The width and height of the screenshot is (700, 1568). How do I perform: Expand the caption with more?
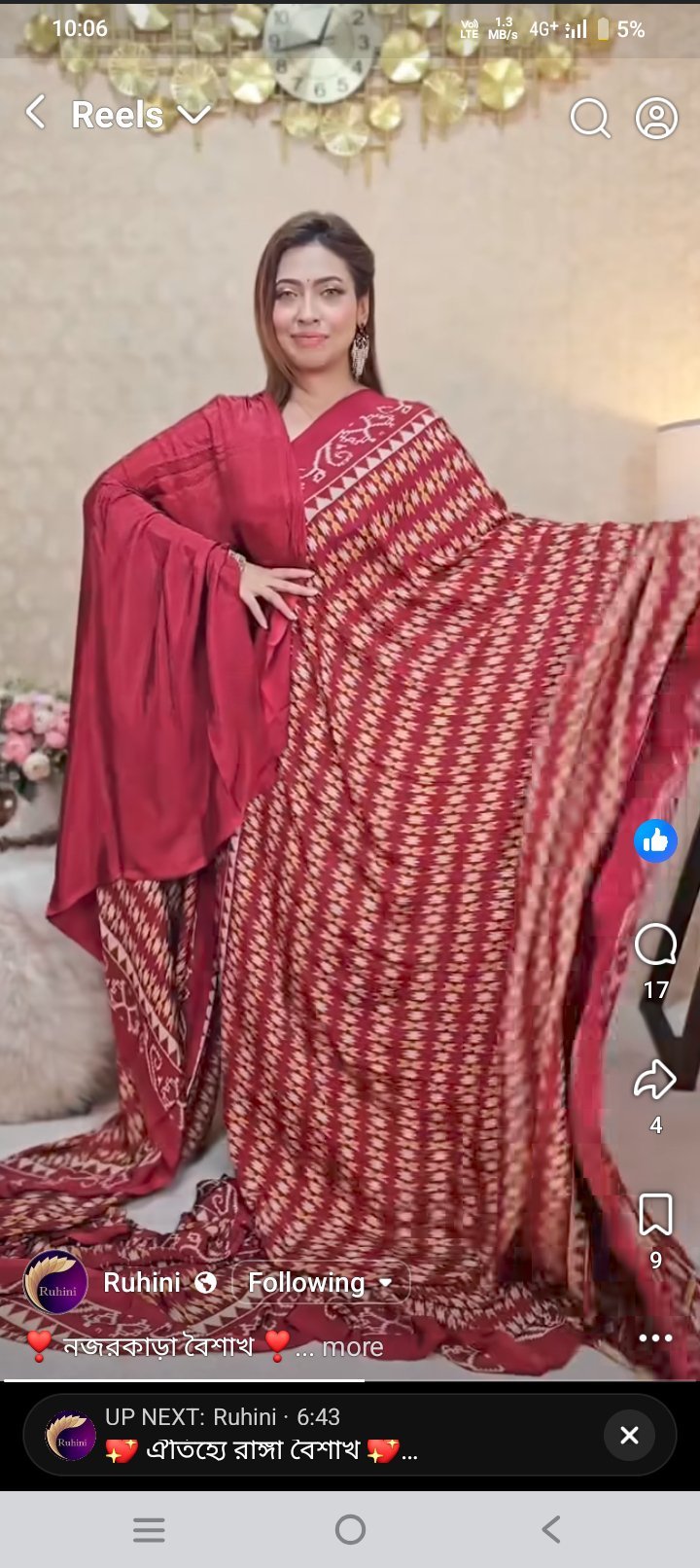click(x=352, y=1347)
